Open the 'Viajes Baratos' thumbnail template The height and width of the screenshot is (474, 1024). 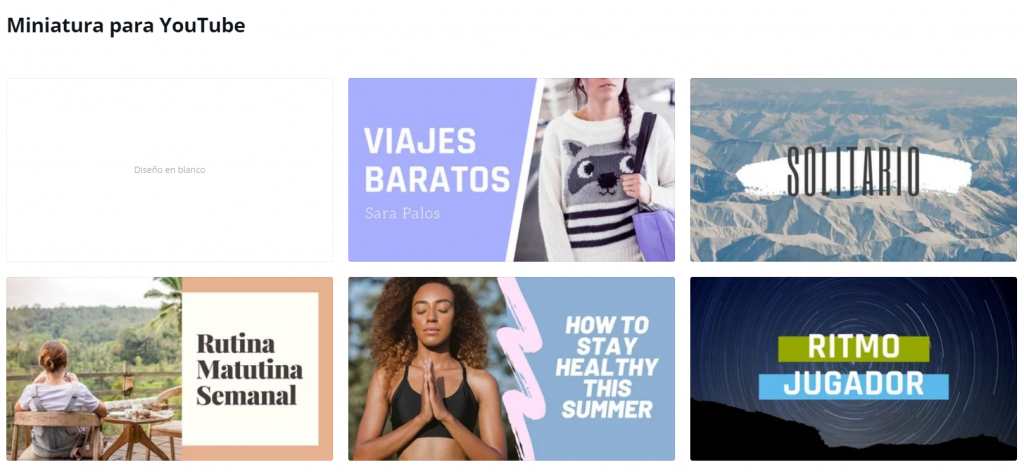pyautogui.click(x=511, y=170)
